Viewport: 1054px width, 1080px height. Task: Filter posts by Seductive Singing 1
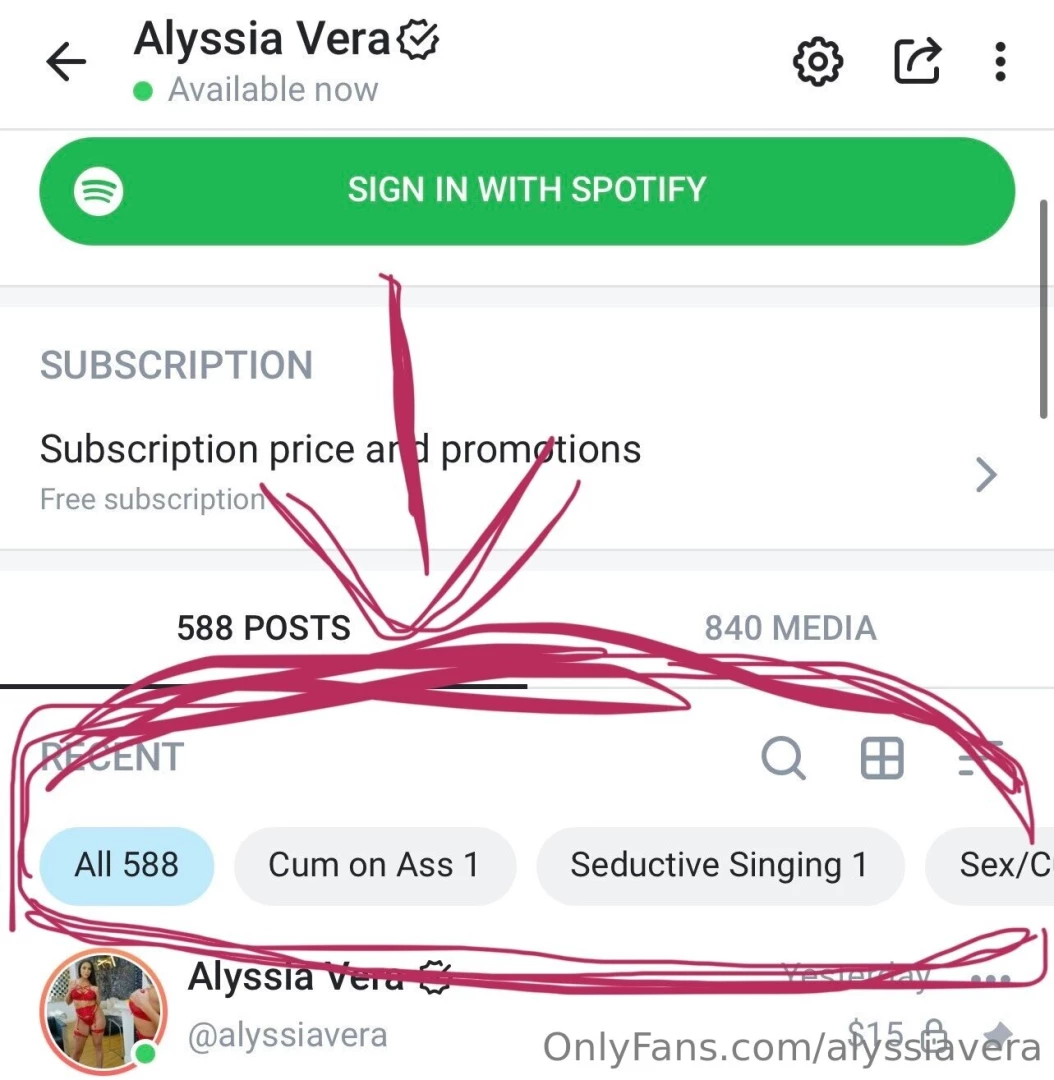coord(719,864)
